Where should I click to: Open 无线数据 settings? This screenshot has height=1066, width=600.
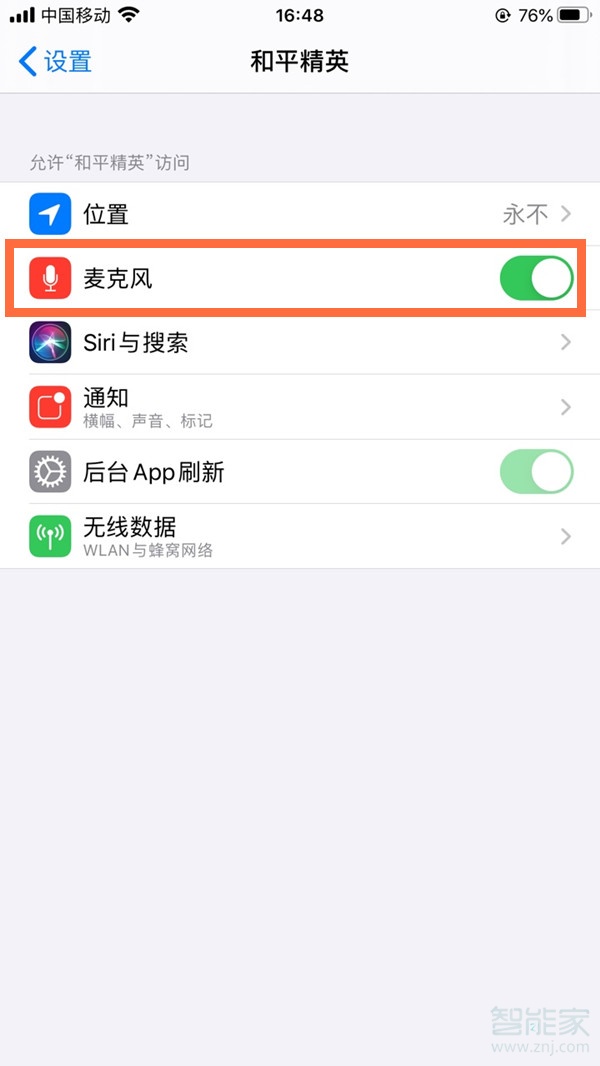300,537
